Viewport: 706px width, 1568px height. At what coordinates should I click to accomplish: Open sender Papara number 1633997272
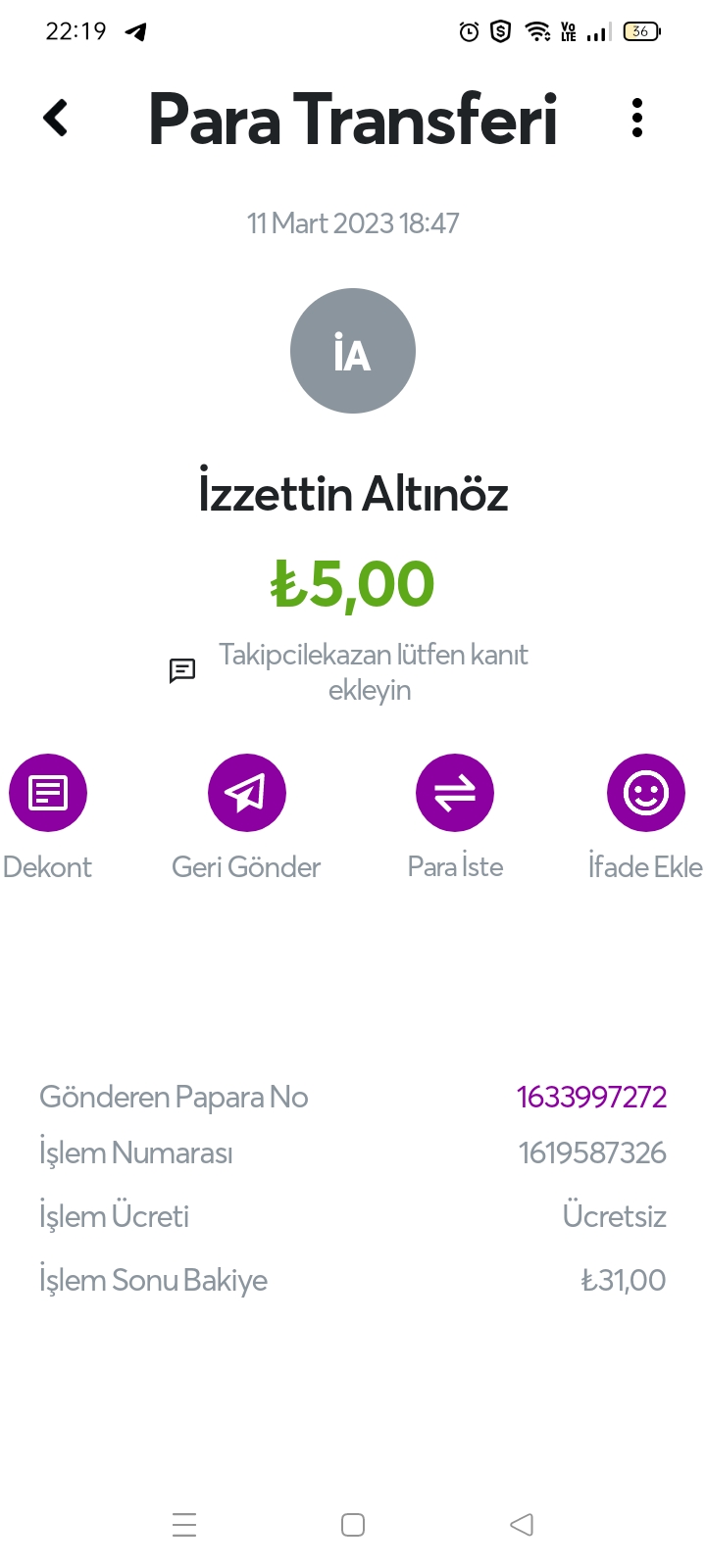(591, 1097)
